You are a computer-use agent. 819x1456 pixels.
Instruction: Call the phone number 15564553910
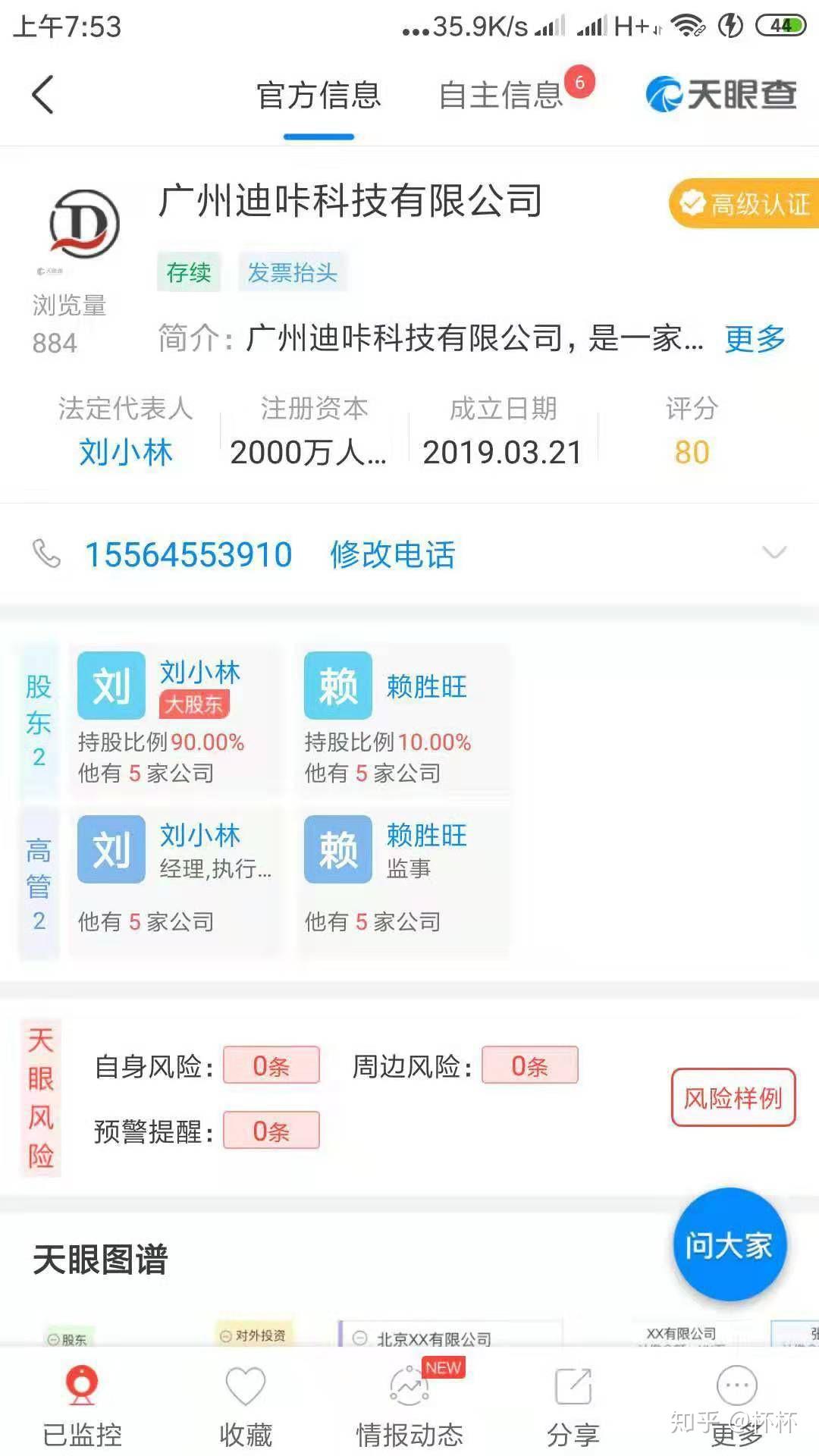click(188, 554)
